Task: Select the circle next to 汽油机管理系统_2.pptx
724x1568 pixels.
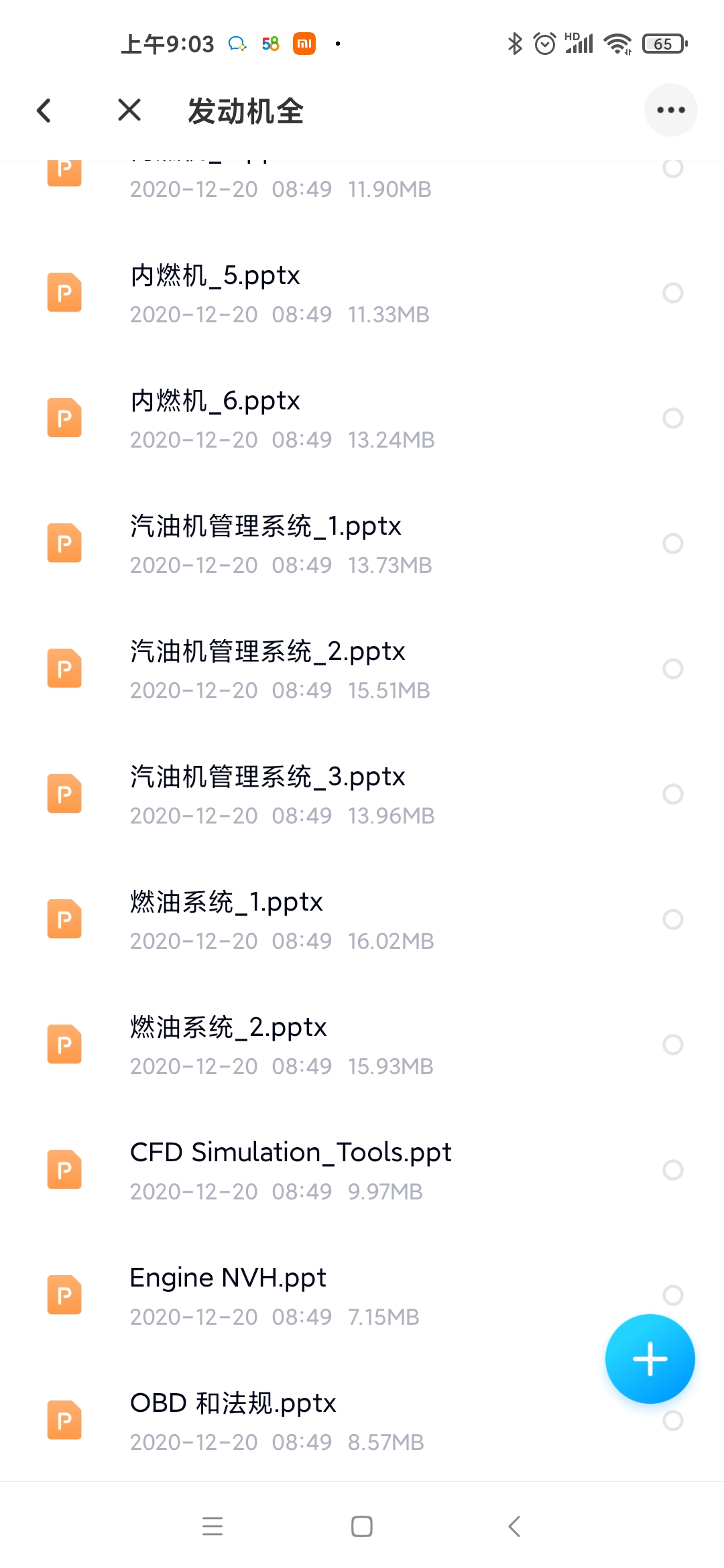Action: tap(672, 669)
